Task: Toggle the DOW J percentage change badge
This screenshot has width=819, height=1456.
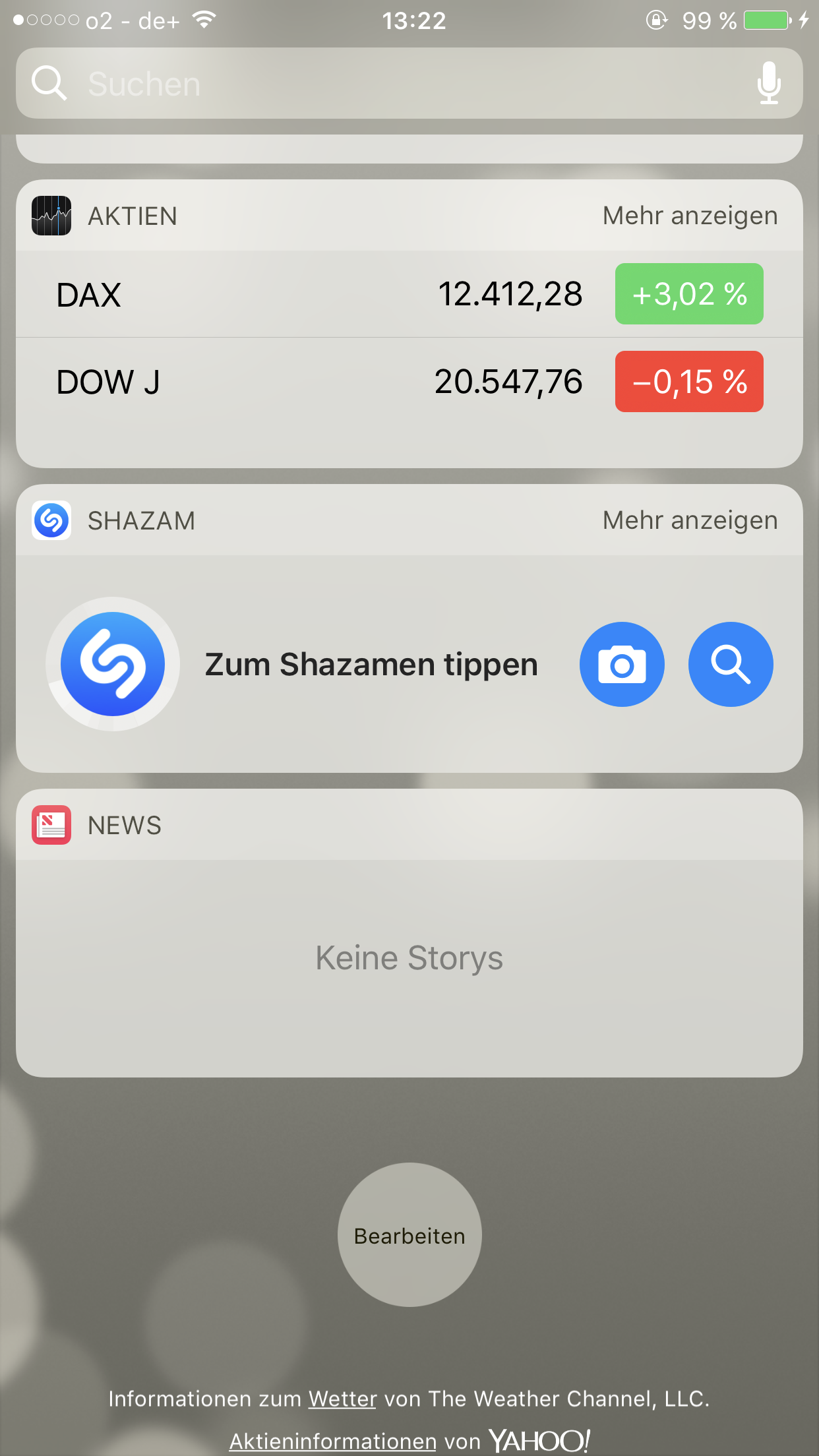Action: point(689,382)
